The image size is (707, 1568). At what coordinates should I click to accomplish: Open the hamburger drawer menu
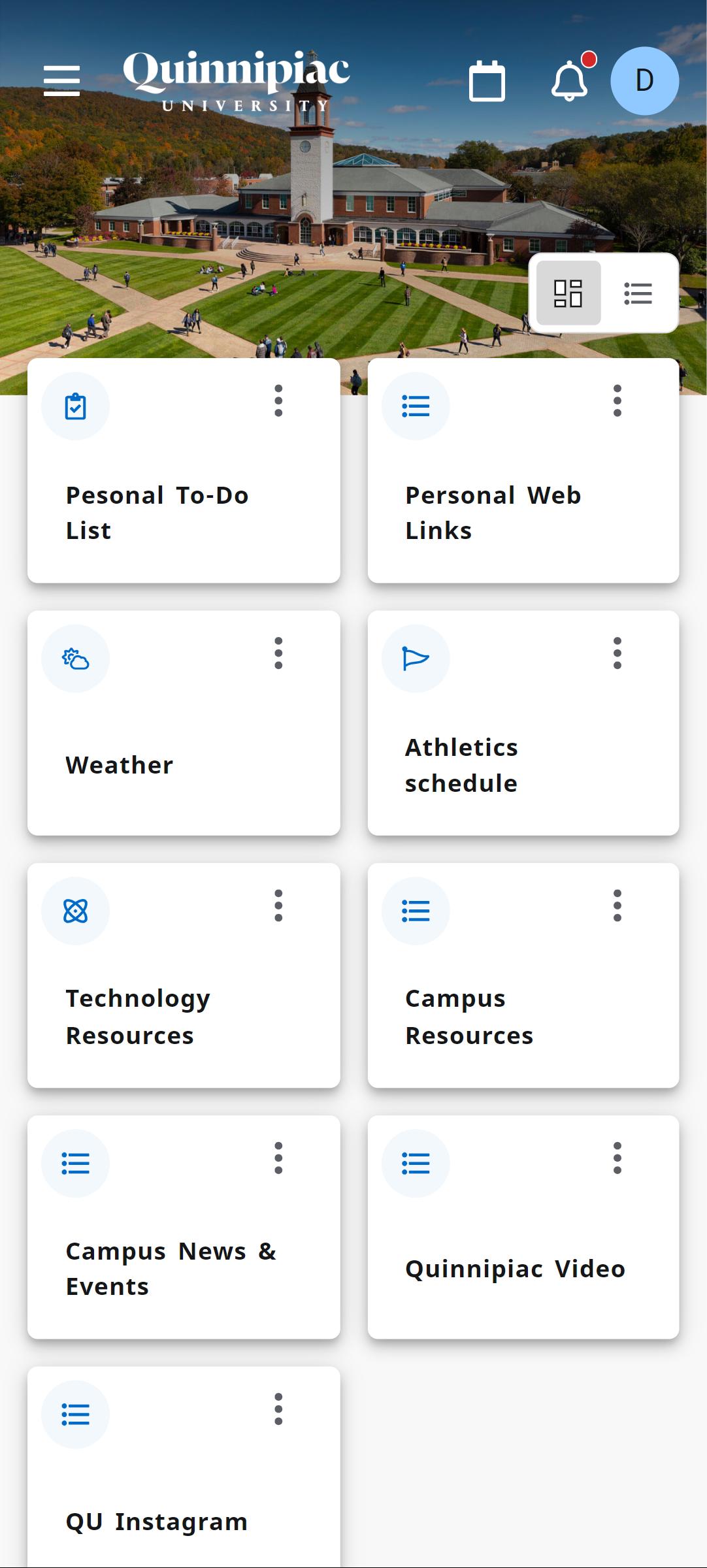click(x=61, y=80)
